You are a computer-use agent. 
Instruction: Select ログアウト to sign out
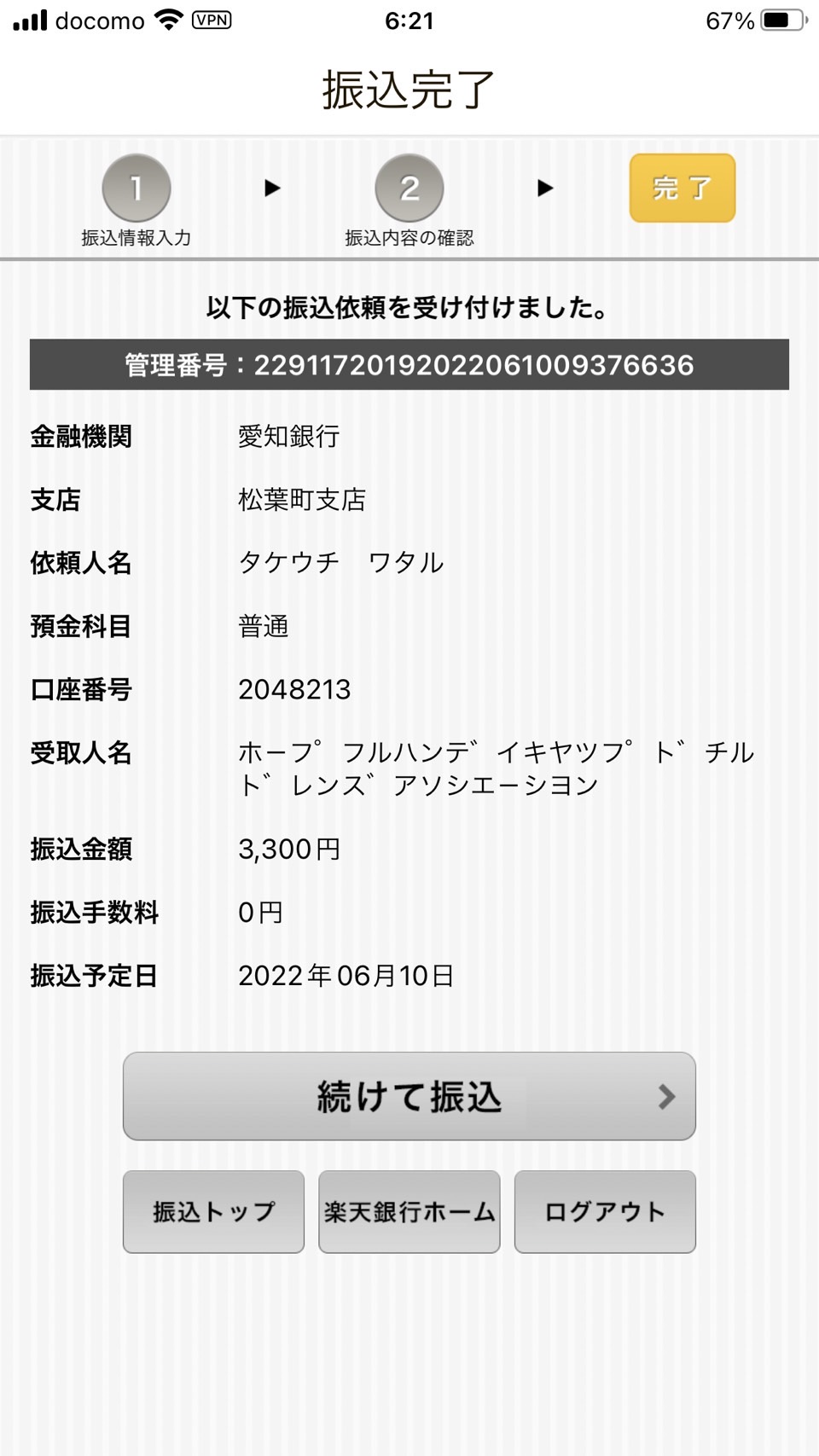(605, 1211)
